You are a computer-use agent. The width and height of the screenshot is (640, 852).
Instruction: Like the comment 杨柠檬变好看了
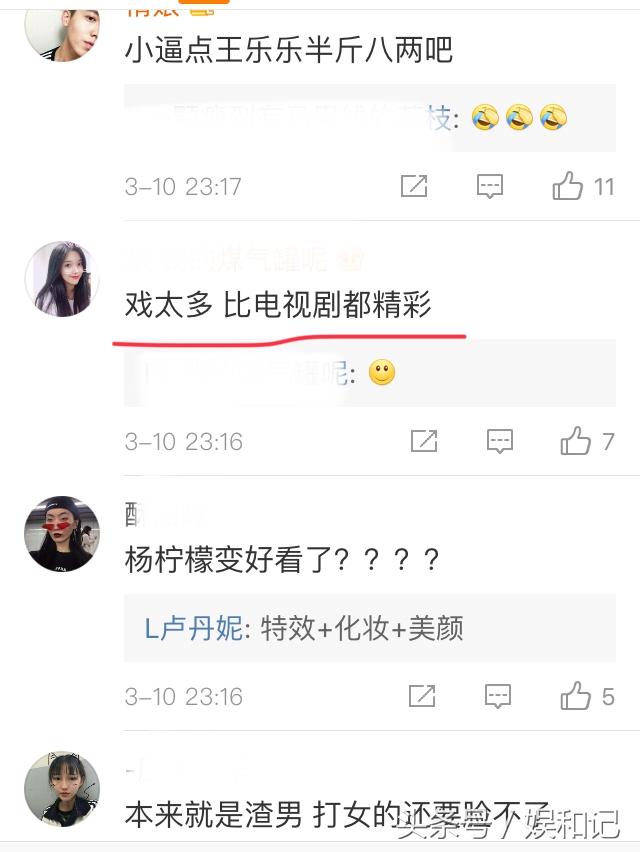coord(576,696)
